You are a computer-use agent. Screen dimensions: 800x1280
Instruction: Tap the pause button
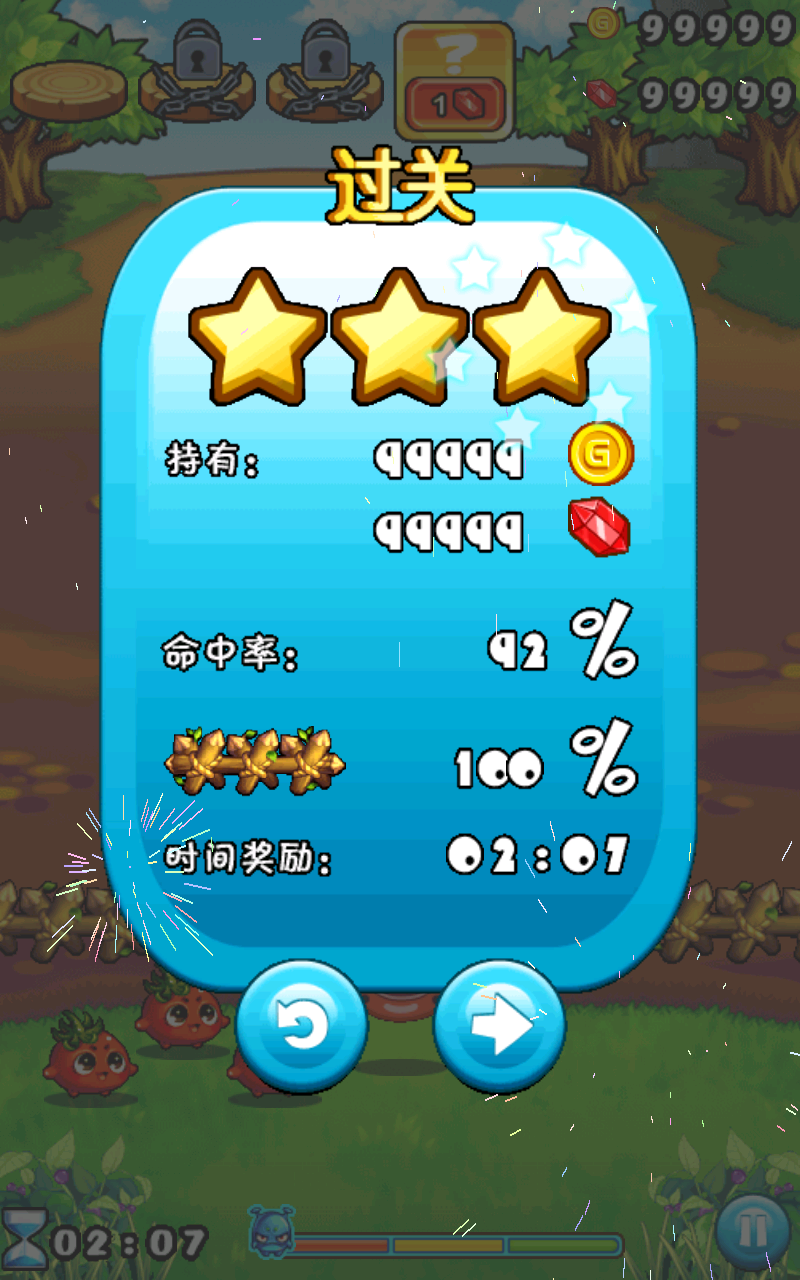[752, 1232]
